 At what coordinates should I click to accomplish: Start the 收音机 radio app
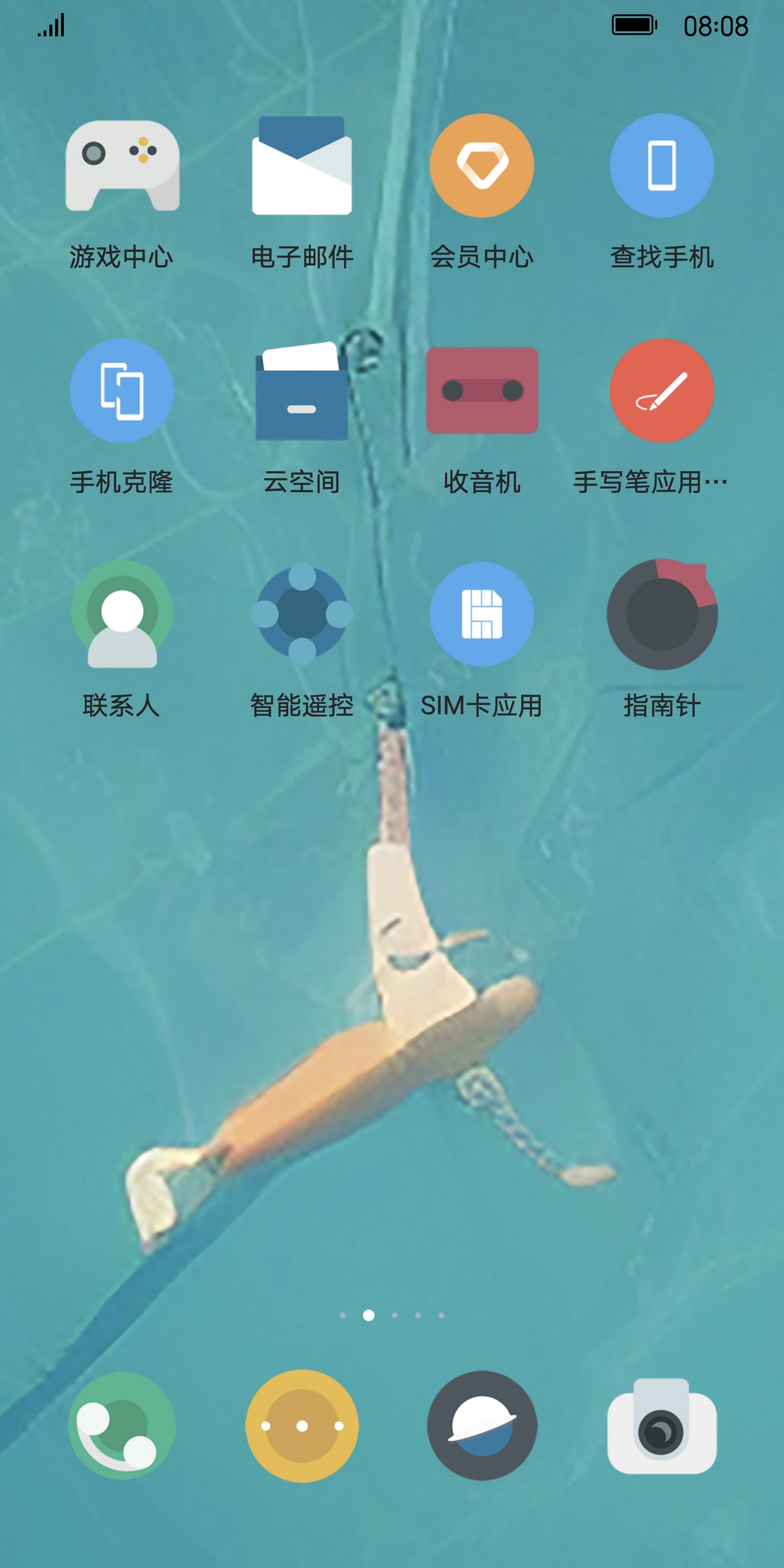coord(482,391)
